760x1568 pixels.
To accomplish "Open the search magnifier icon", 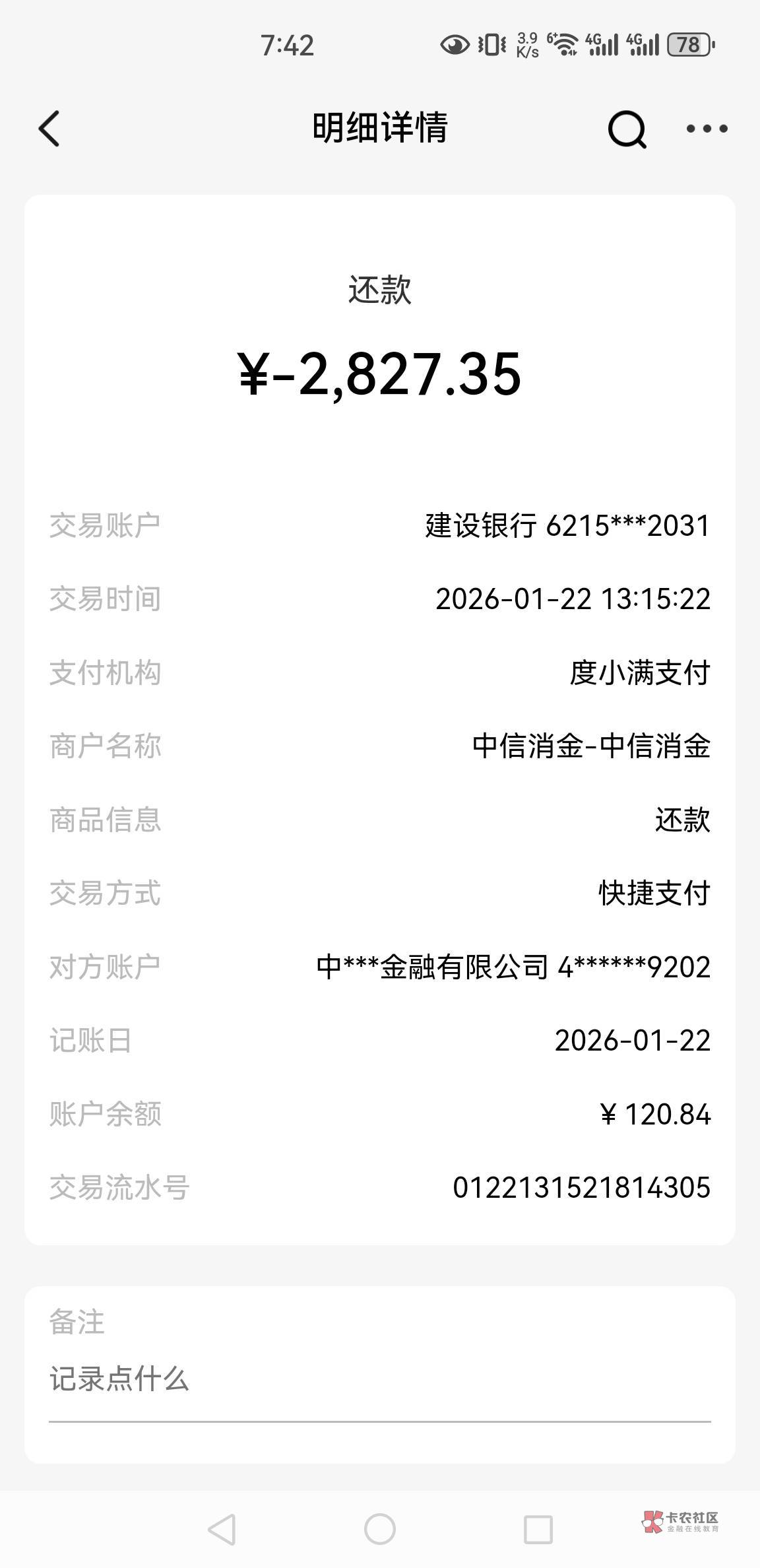I will point(627,129).
